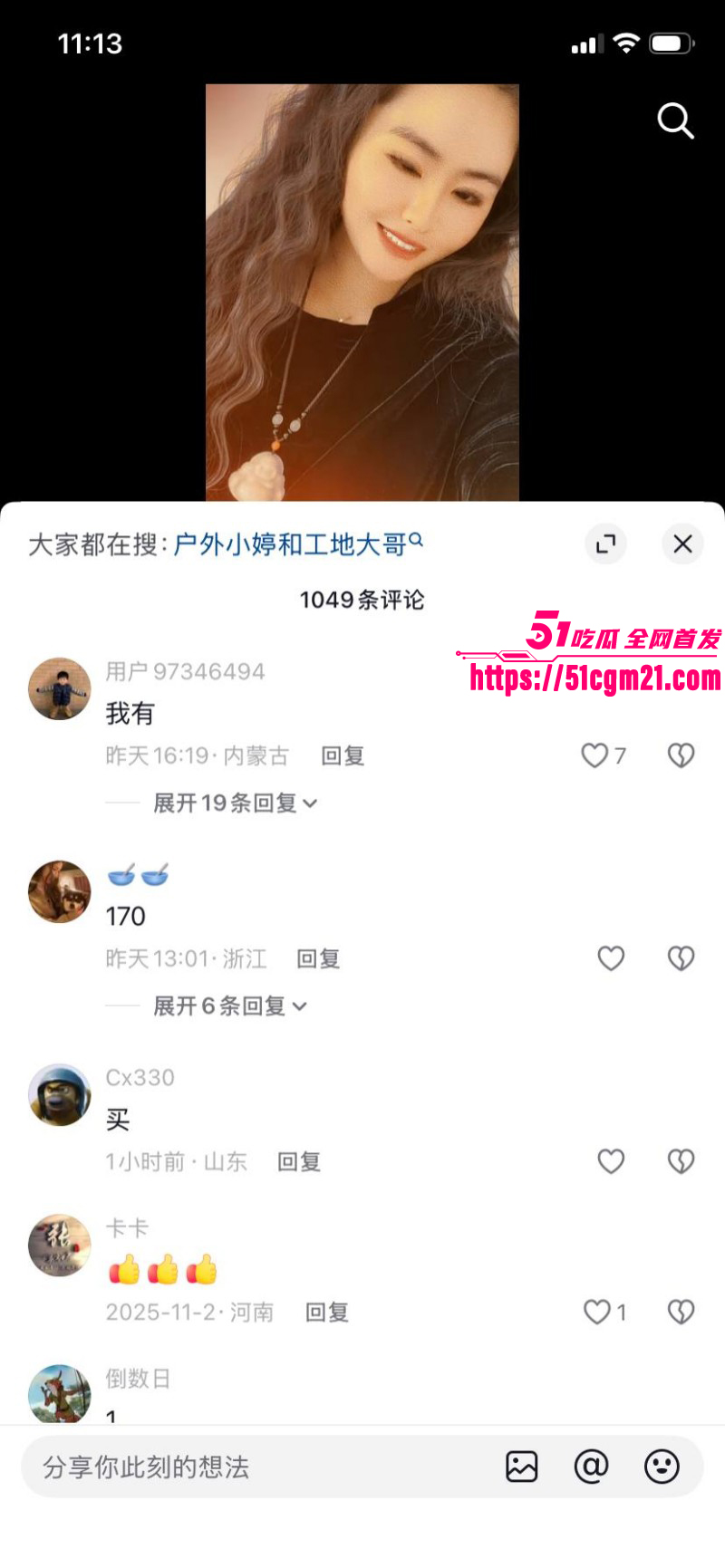725x1568 pixels.
Task: Tap the dislike icon on Cx330's comment
Action: pos(681,1160)
